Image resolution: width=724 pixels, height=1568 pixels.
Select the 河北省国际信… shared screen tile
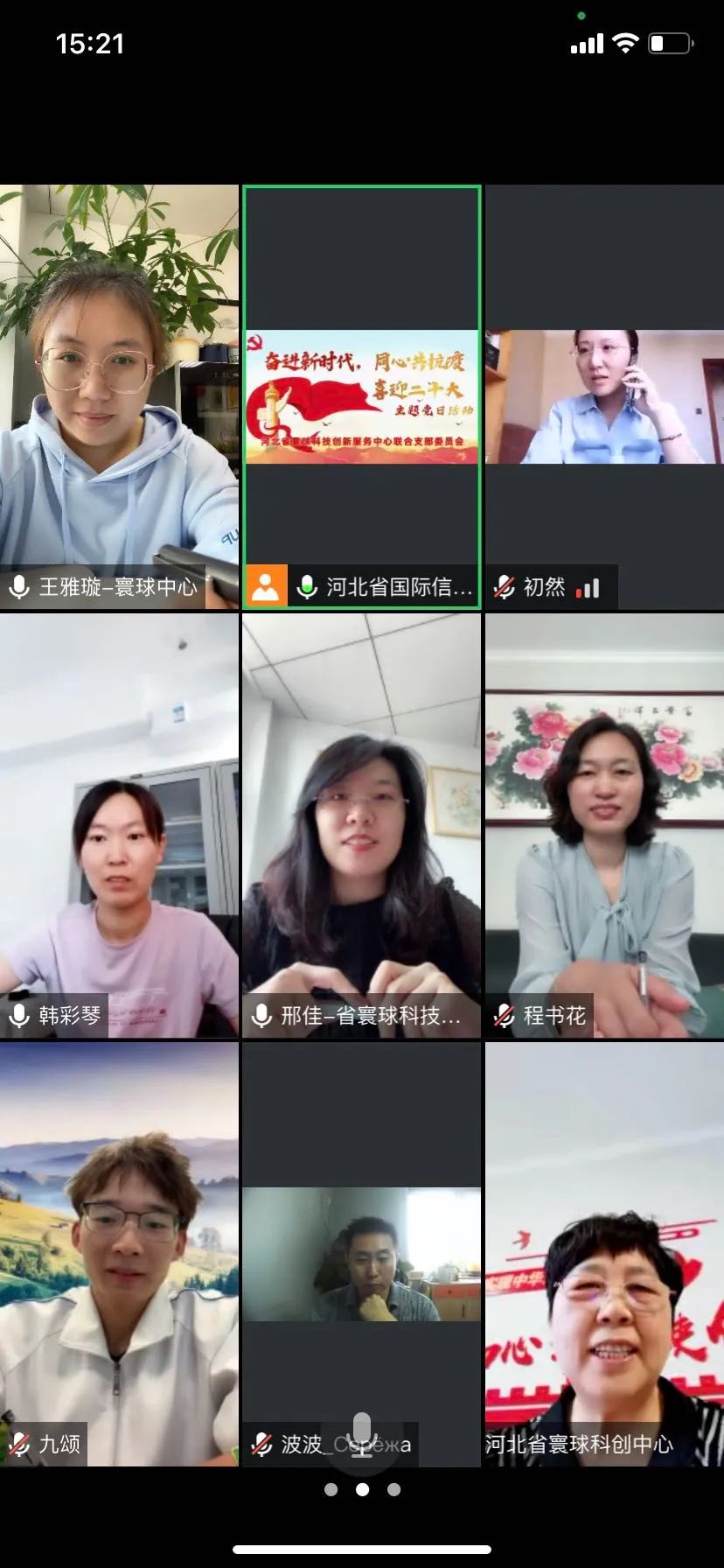pos(362,395)
